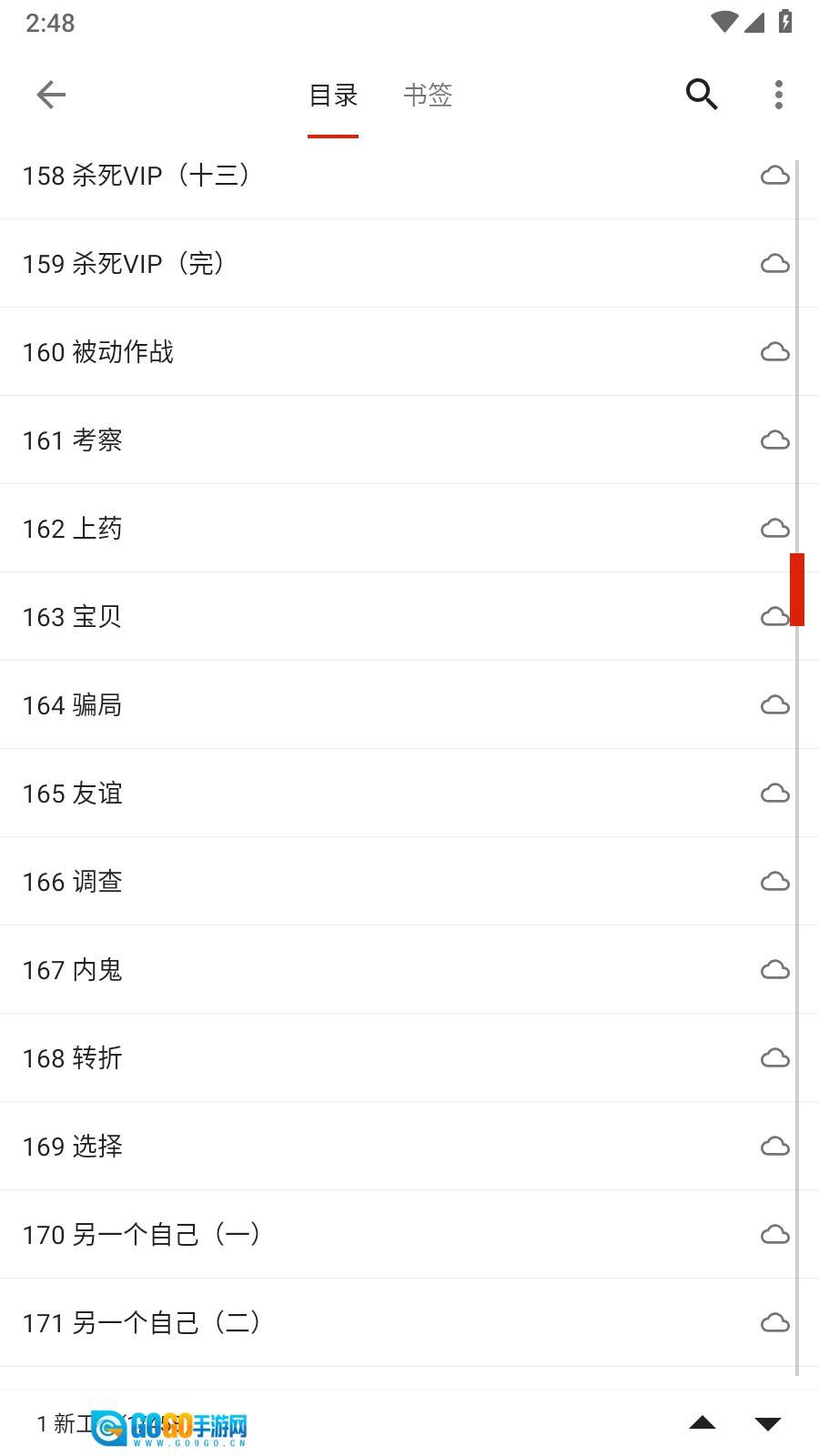This screenshot has width=819, height=1456.
Task: Switch to the 书签 tab
Action: coord(428,95)
